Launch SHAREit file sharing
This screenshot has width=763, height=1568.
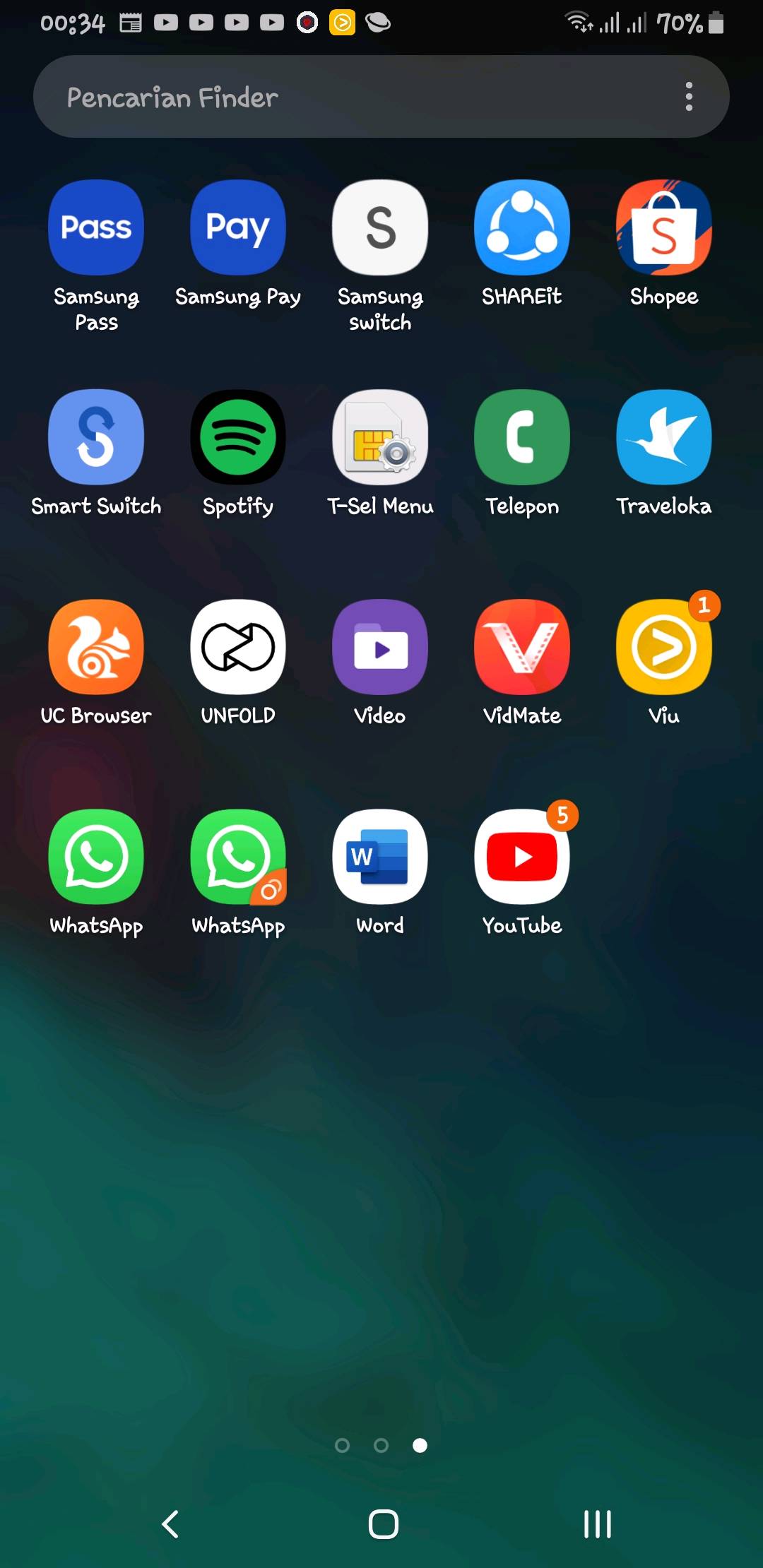(x=521, y=226)
